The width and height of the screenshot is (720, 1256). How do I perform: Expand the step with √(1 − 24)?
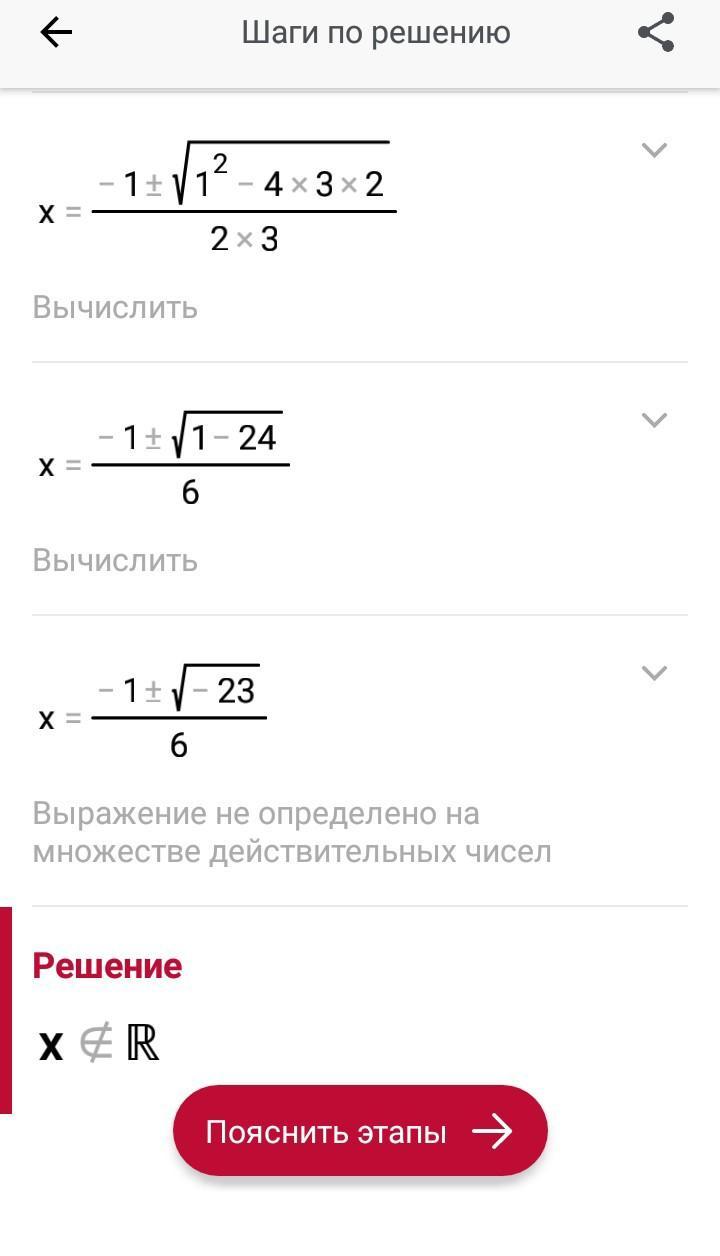pos(654,420)
